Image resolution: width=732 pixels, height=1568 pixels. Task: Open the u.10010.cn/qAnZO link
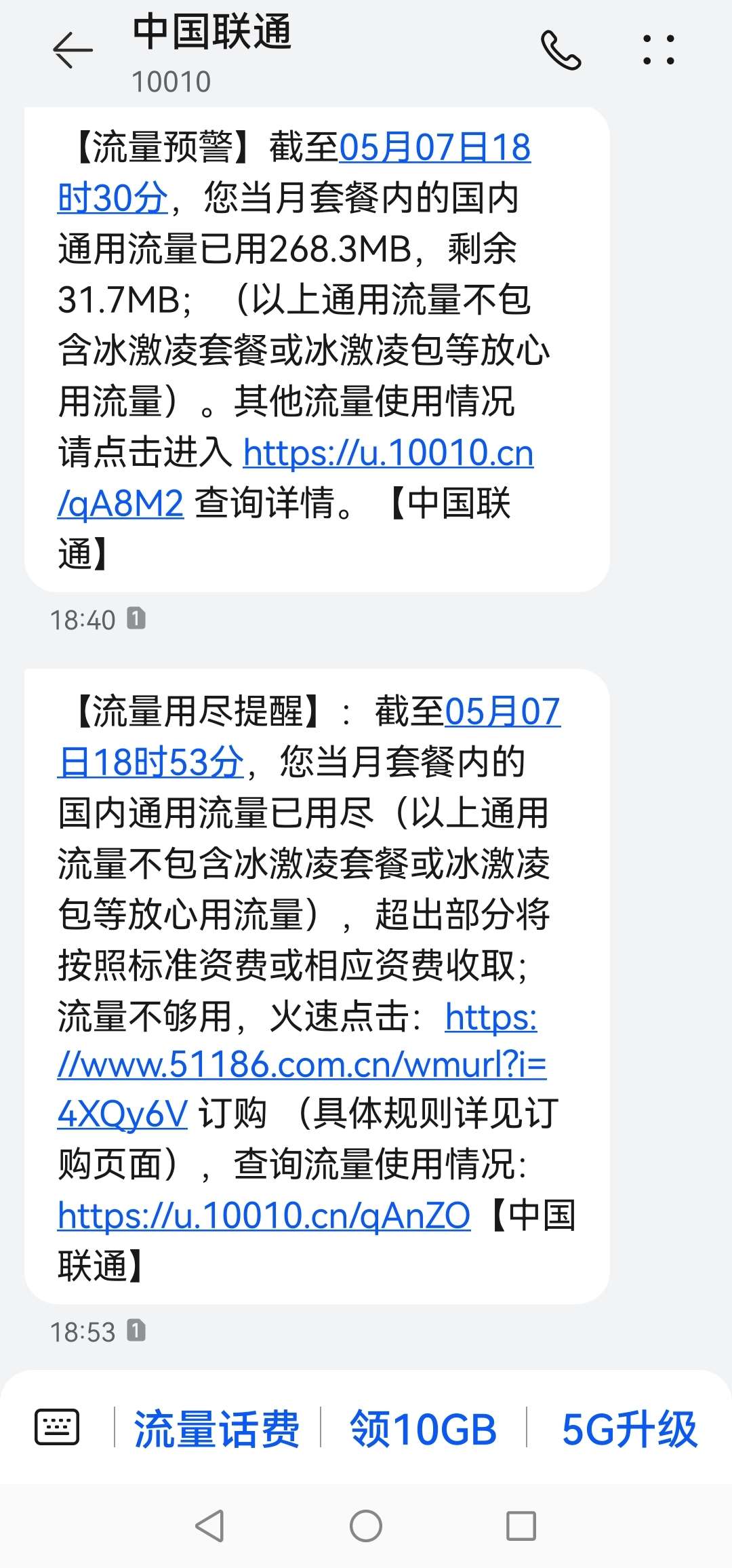(264, 1215)
